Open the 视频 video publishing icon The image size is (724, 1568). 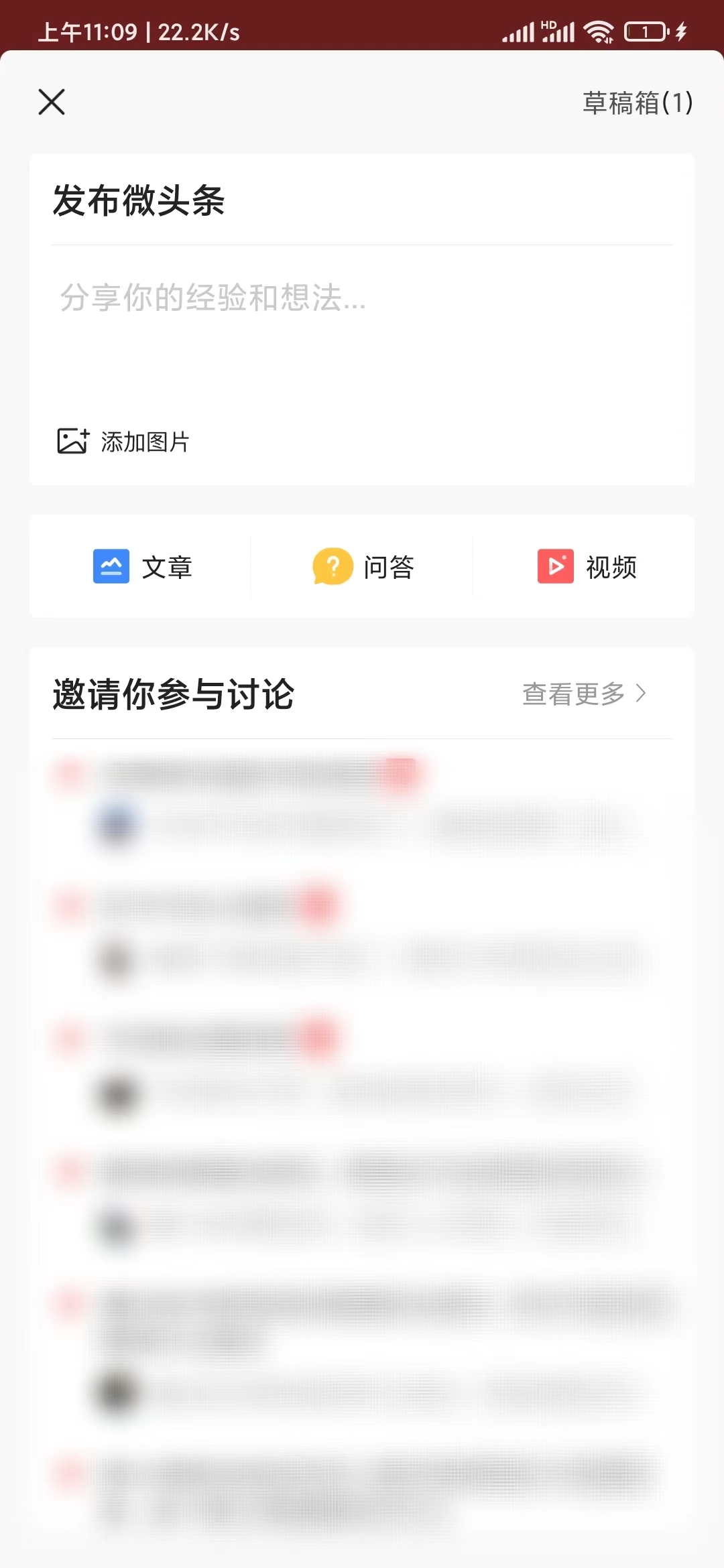(554, 566)
